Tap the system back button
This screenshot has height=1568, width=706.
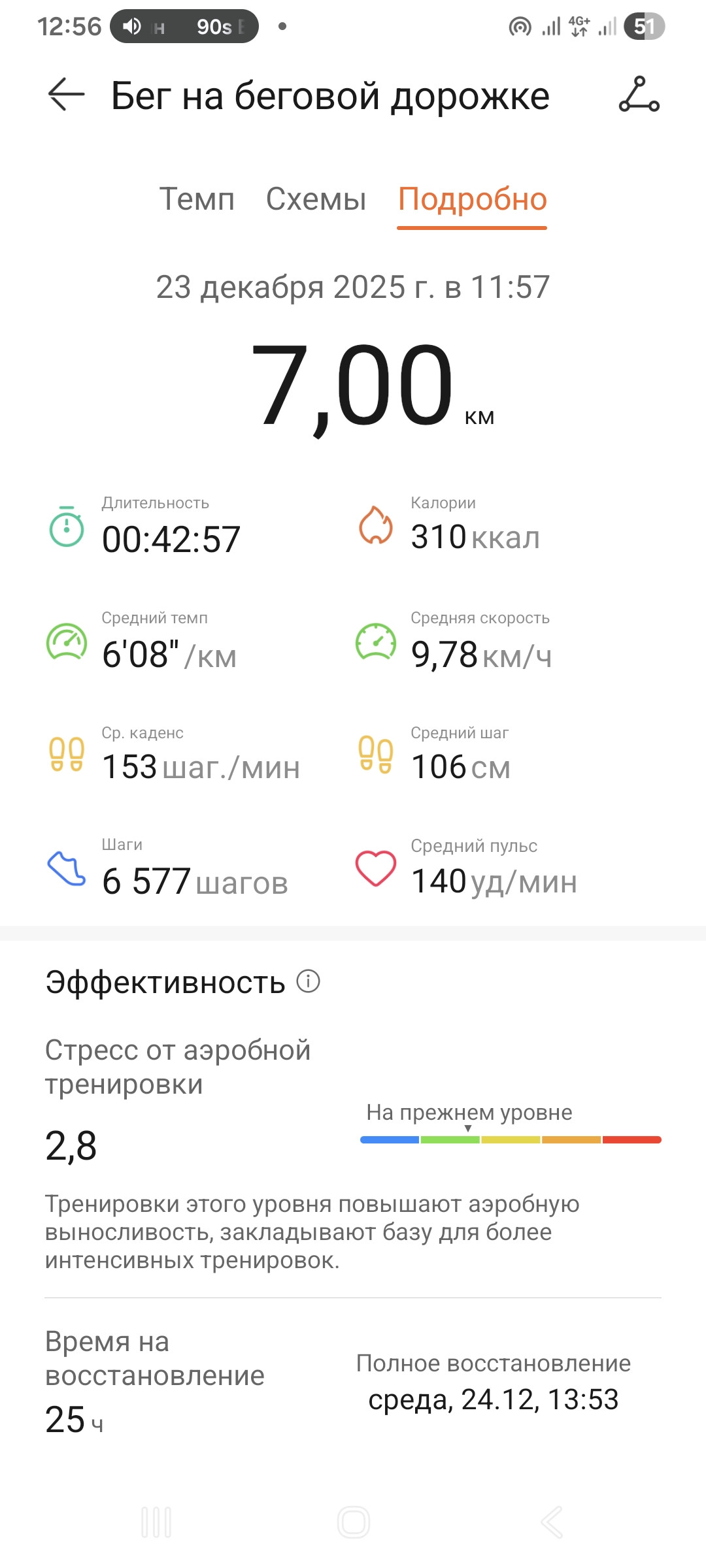click(552, 1522)
